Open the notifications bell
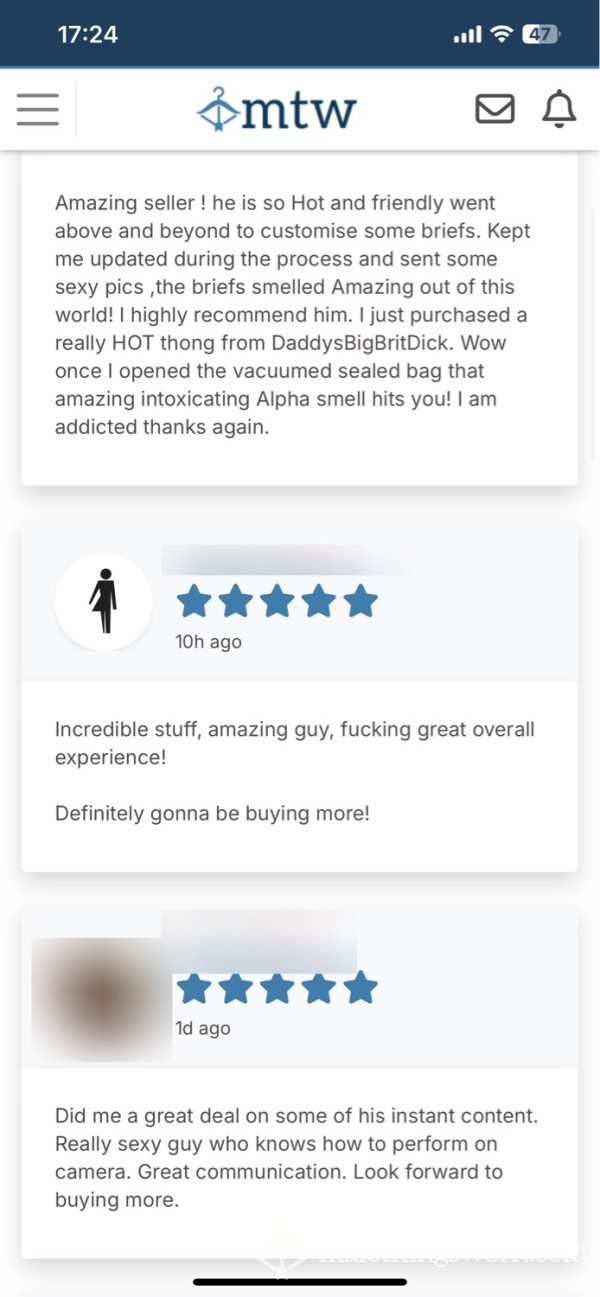The height and width of the screenshot is (1297, 600). point(559,109)
